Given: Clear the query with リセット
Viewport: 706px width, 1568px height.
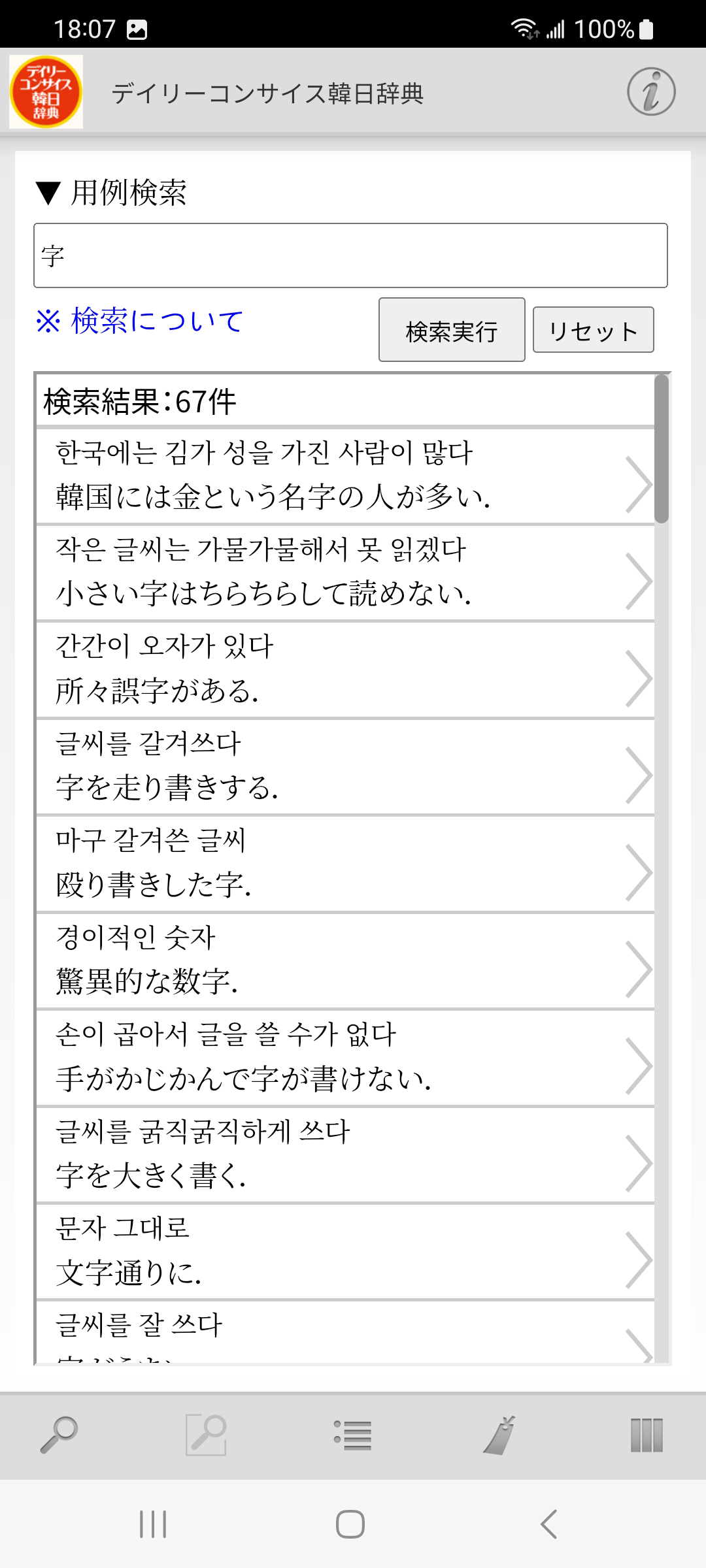Looking at the screenshot, I should (593, 330).
